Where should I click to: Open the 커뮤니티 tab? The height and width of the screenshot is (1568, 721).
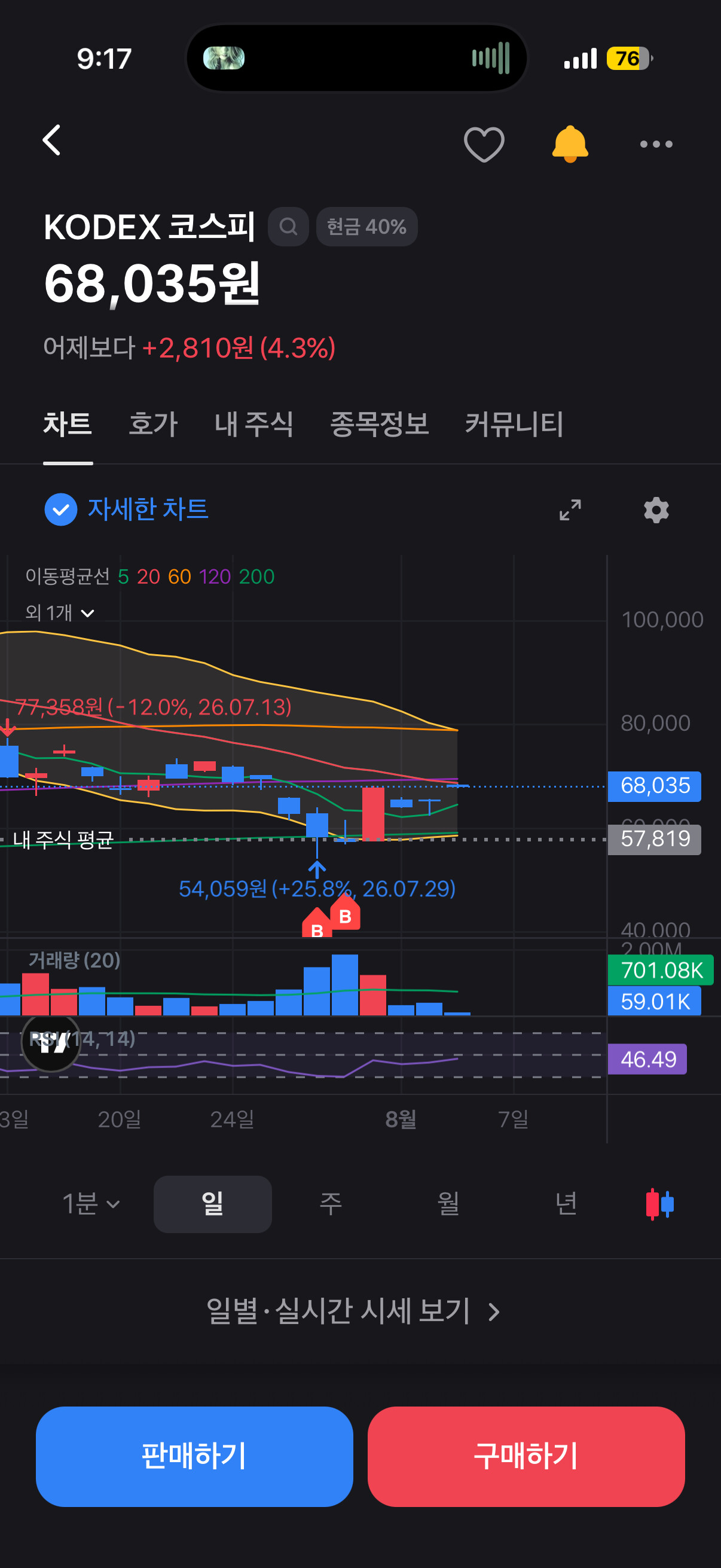514,424
